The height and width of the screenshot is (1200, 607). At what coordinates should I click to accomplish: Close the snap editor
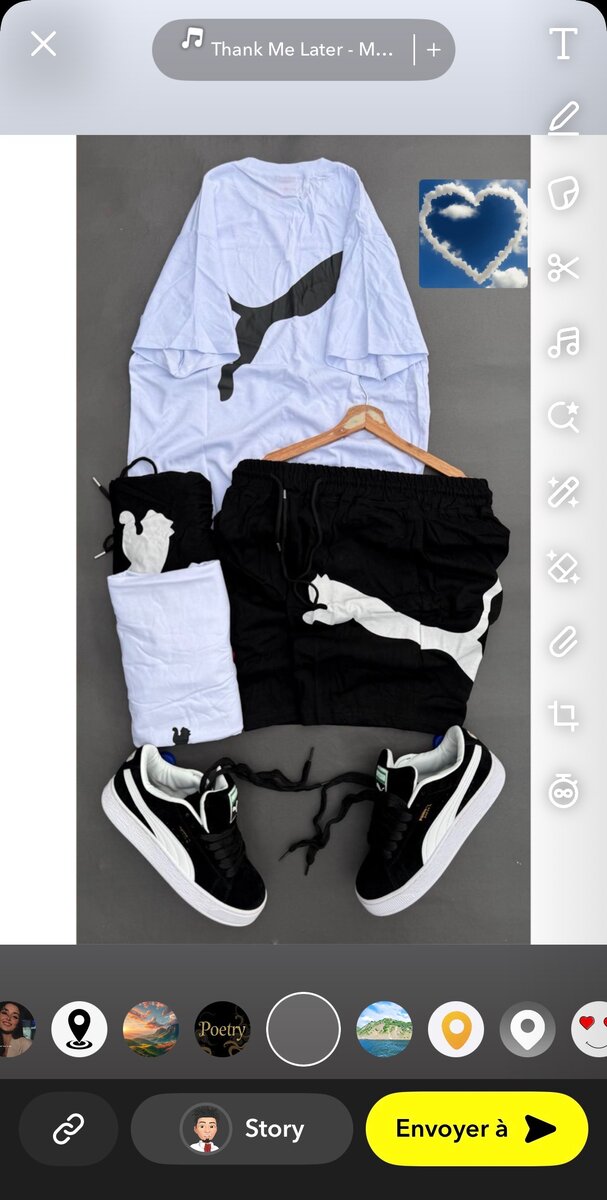pyautogui.click(x=43, y=44)
